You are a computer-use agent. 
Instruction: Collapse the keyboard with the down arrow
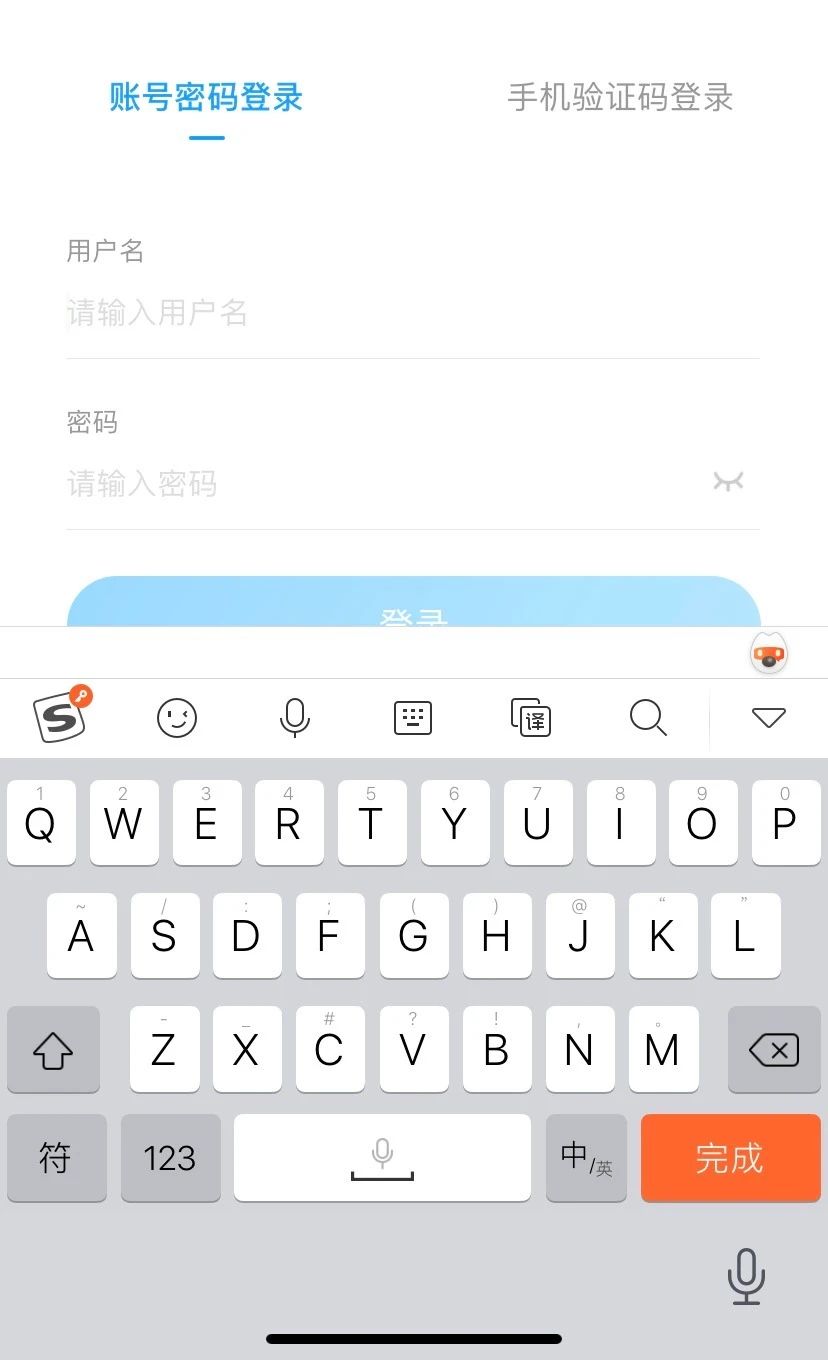pos(768,717)
